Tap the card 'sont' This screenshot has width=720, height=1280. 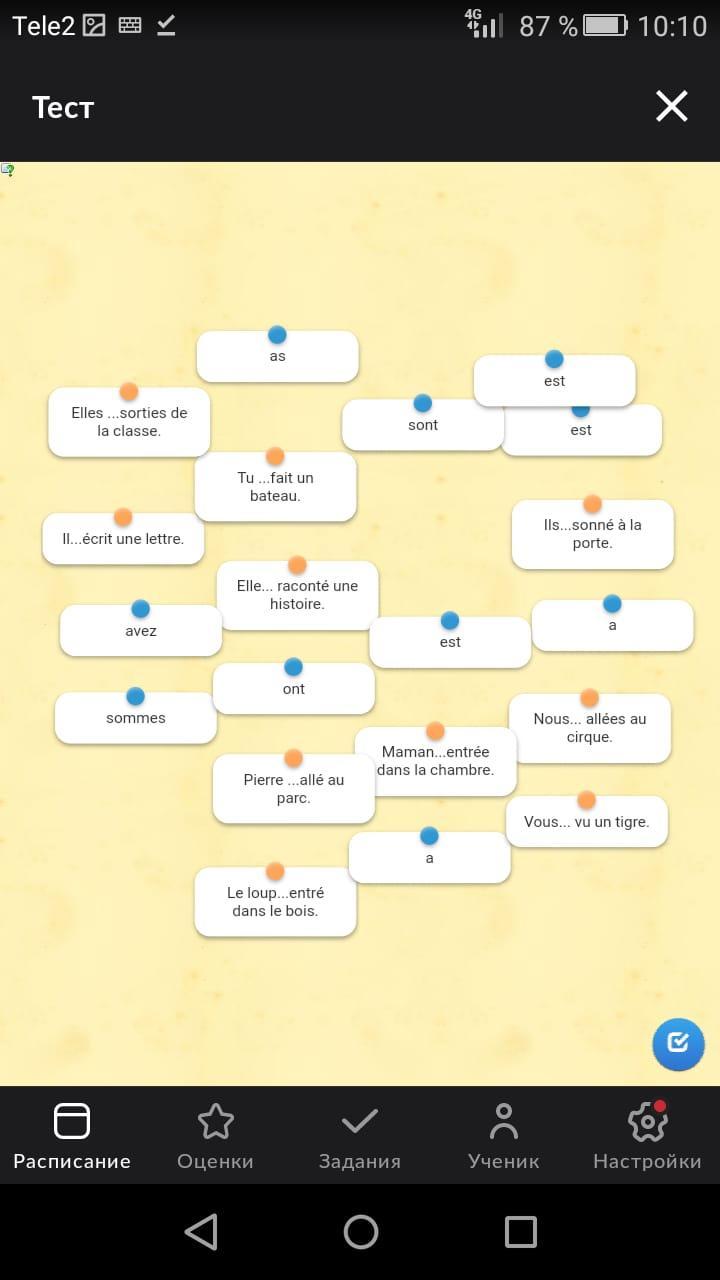(x=422, y=425)
